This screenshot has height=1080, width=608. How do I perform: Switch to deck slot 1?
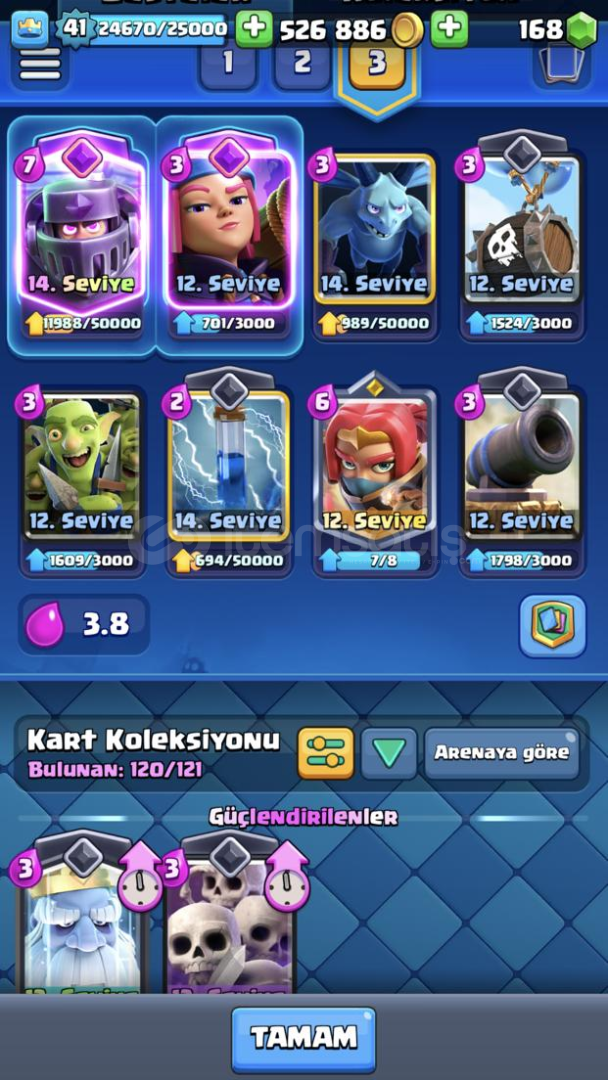228,62
